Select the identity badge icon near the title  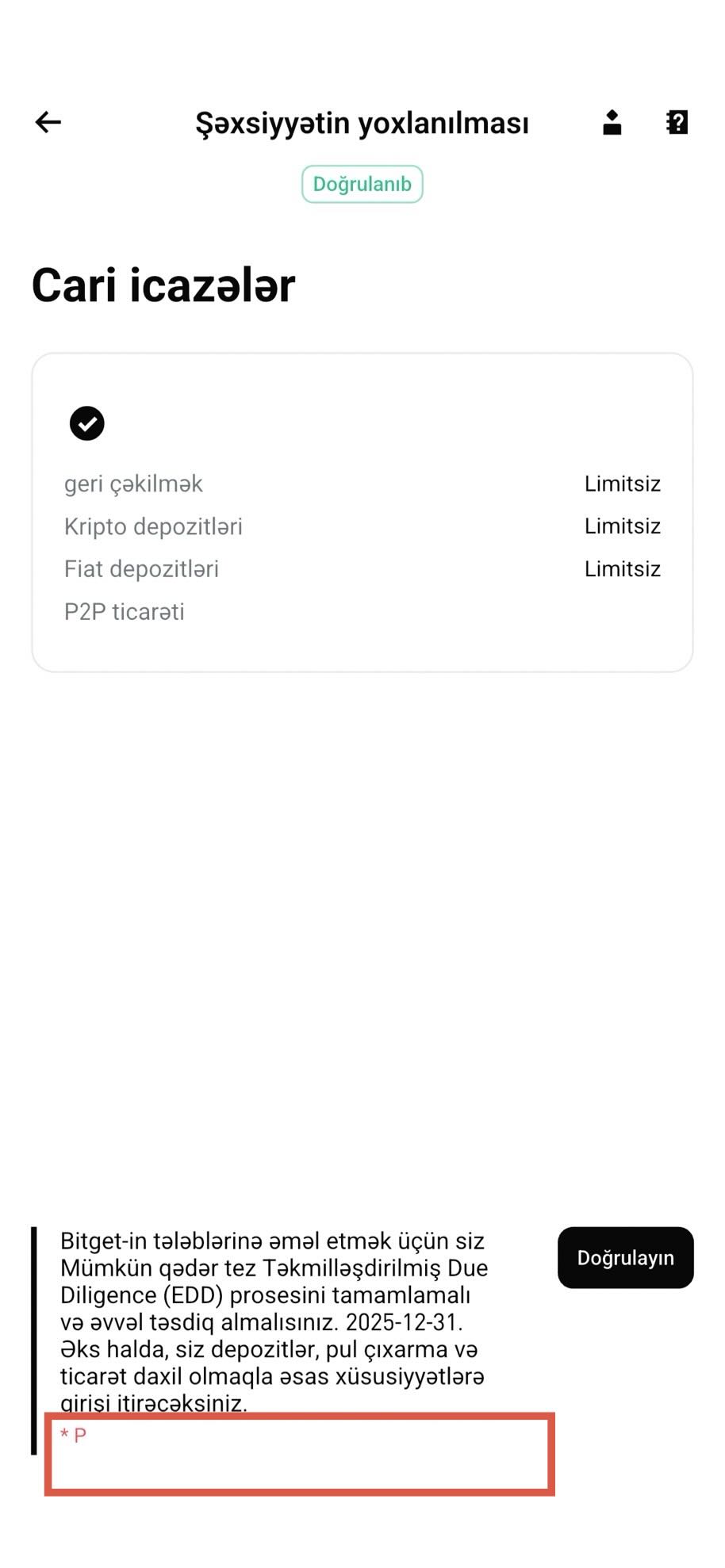pyautogui.click(x=611, y=122)
